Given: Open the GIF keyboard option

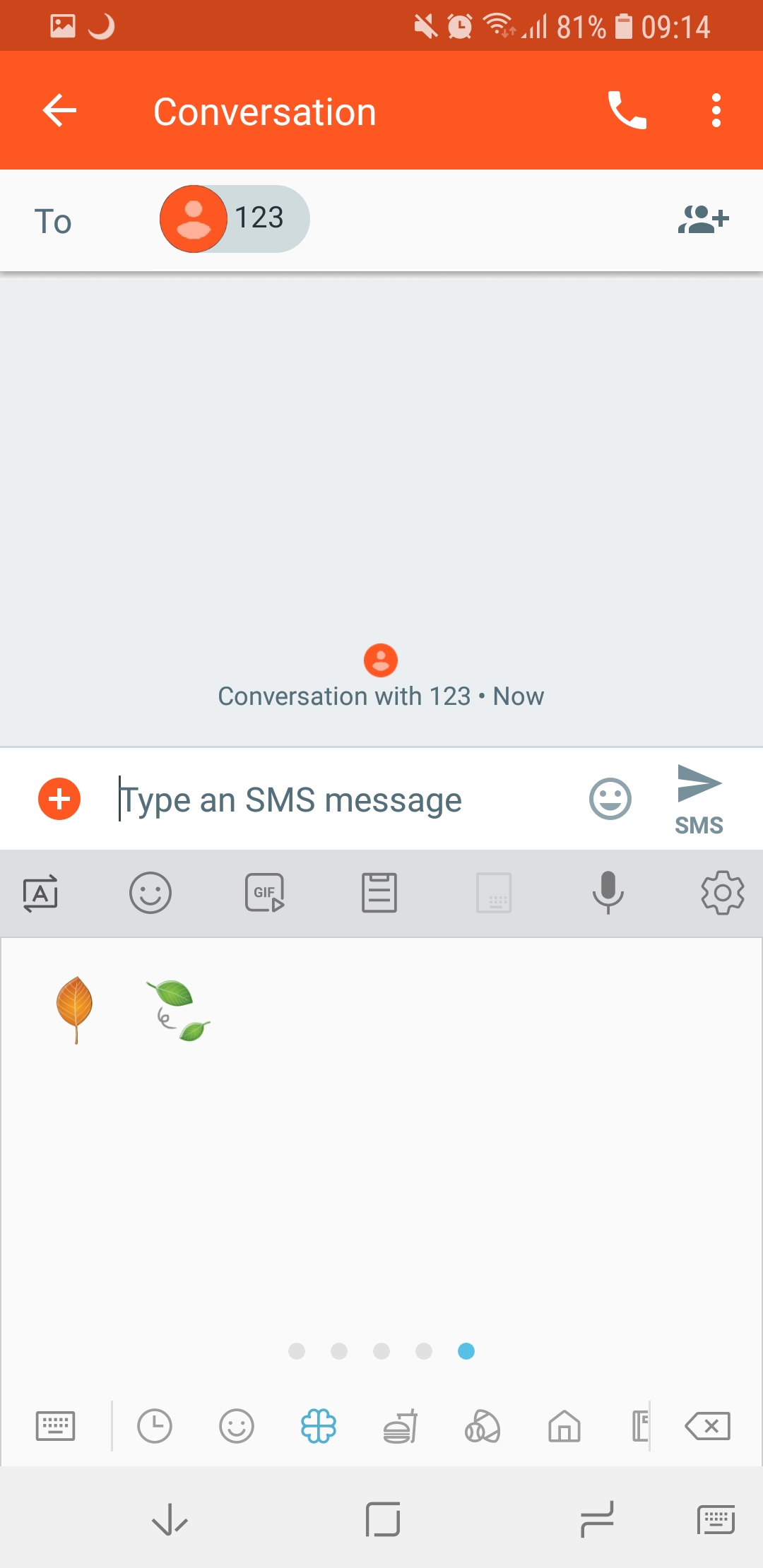Looking at the screenshot, I should click(x=265, y=893).
